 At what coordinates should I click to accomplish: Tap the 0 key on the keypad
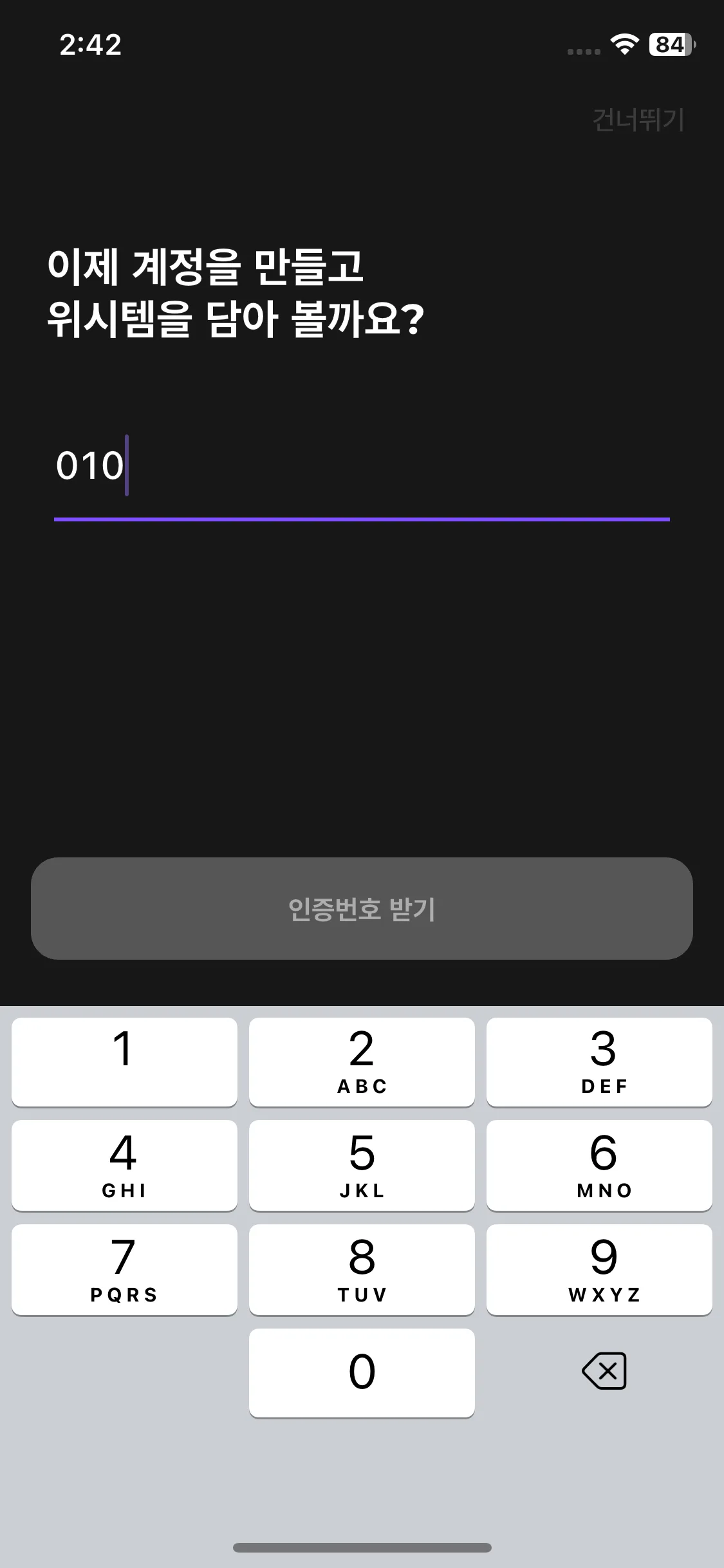[x=362, y=1372]
